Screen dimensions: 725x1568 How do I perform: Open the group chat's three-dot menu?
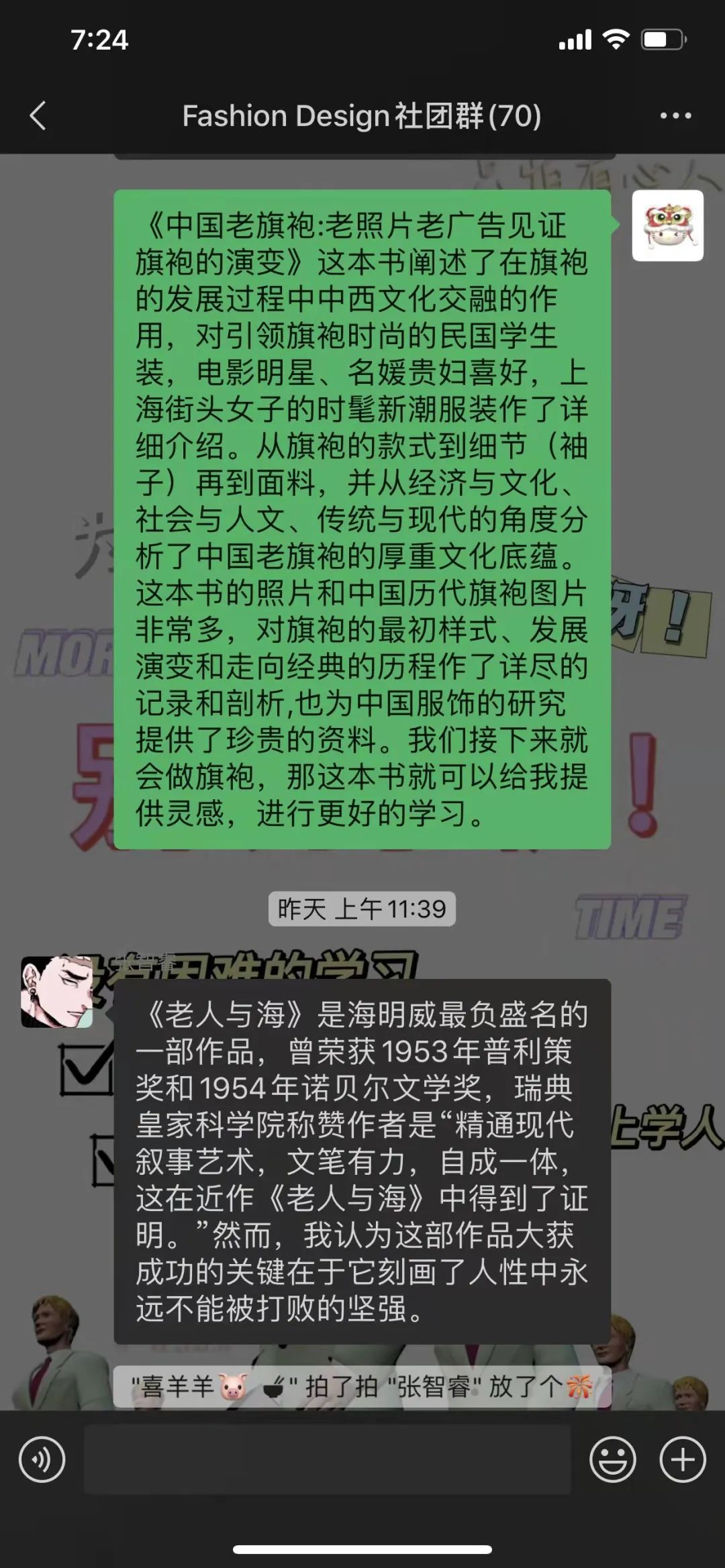(x=675, y=115)
